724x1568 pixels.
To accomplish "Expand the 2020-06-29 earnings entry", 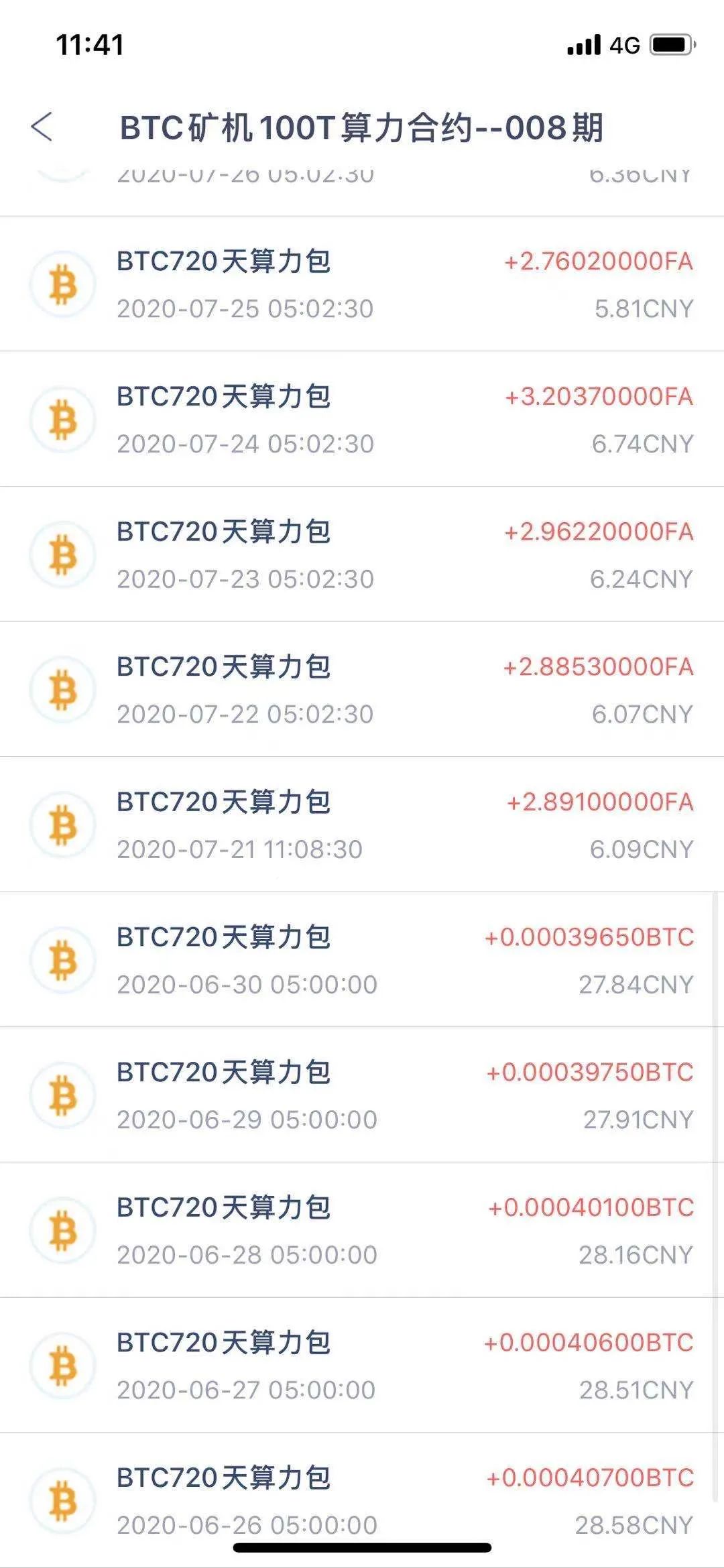I will [x=362, y=1093].
